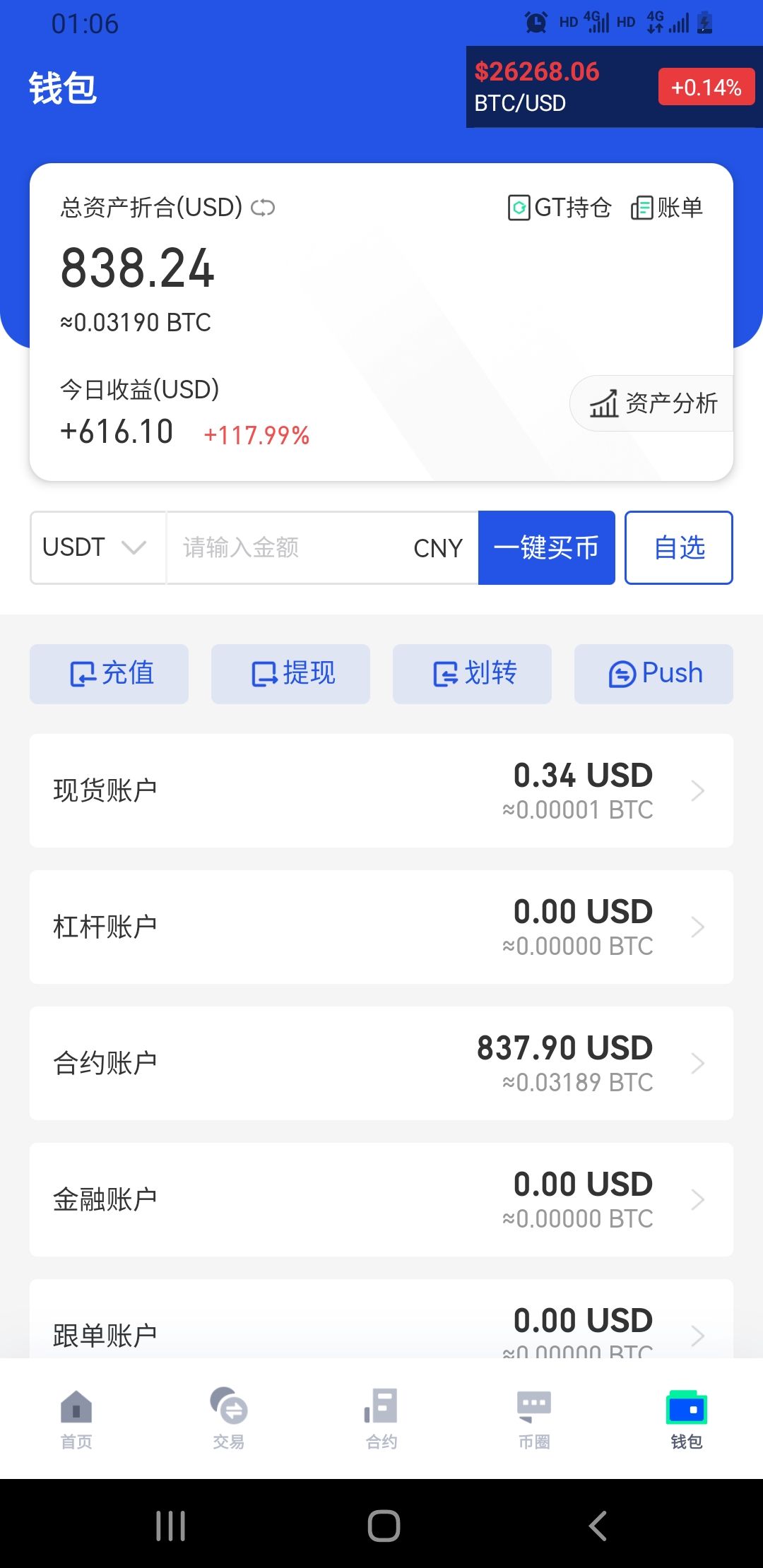Open 提现 withdrawal
This screenshot has width=763, height=1568.
(x=290, y=674)
